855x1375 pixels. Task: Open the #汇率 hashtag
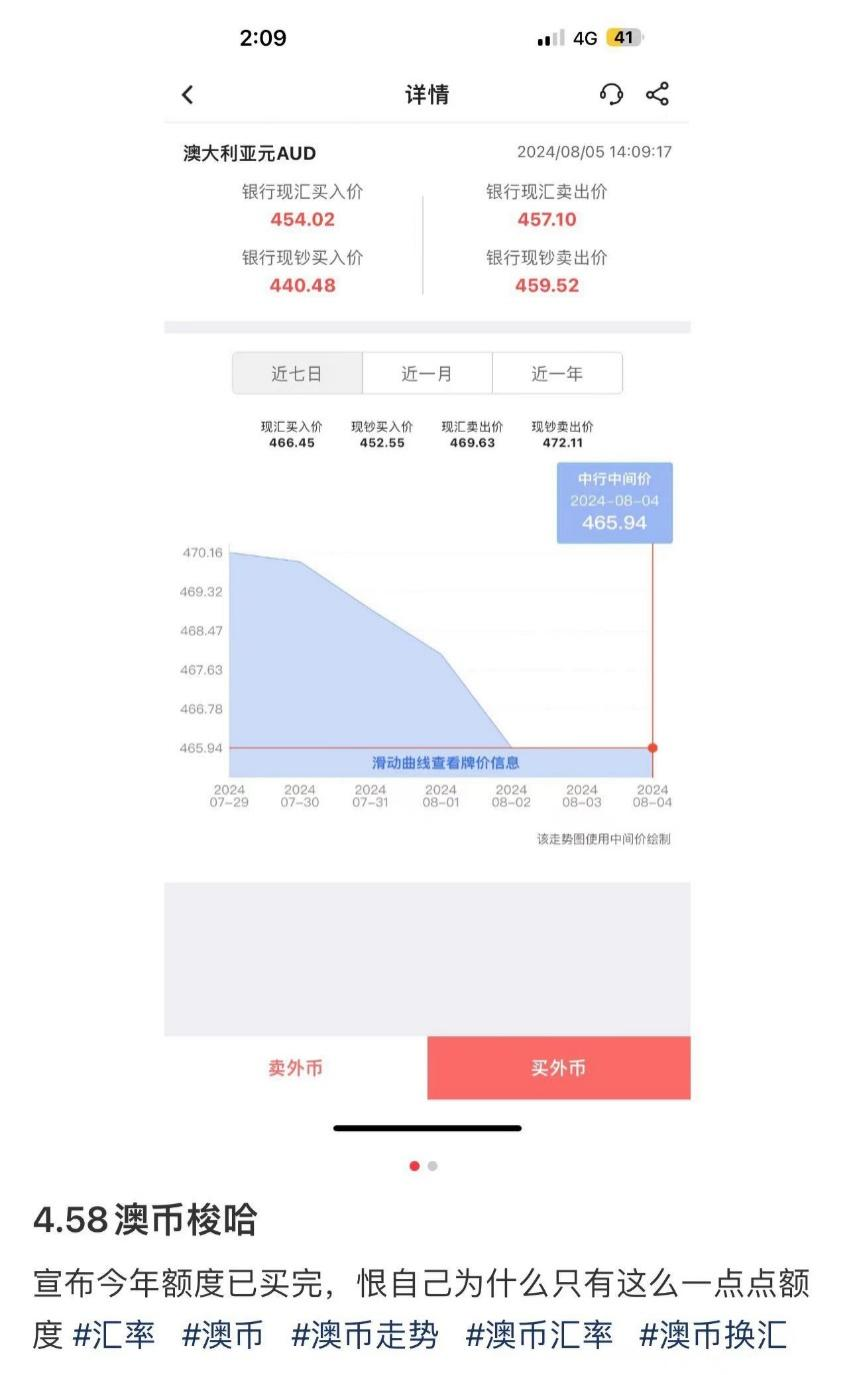(x=114, y=1335)
